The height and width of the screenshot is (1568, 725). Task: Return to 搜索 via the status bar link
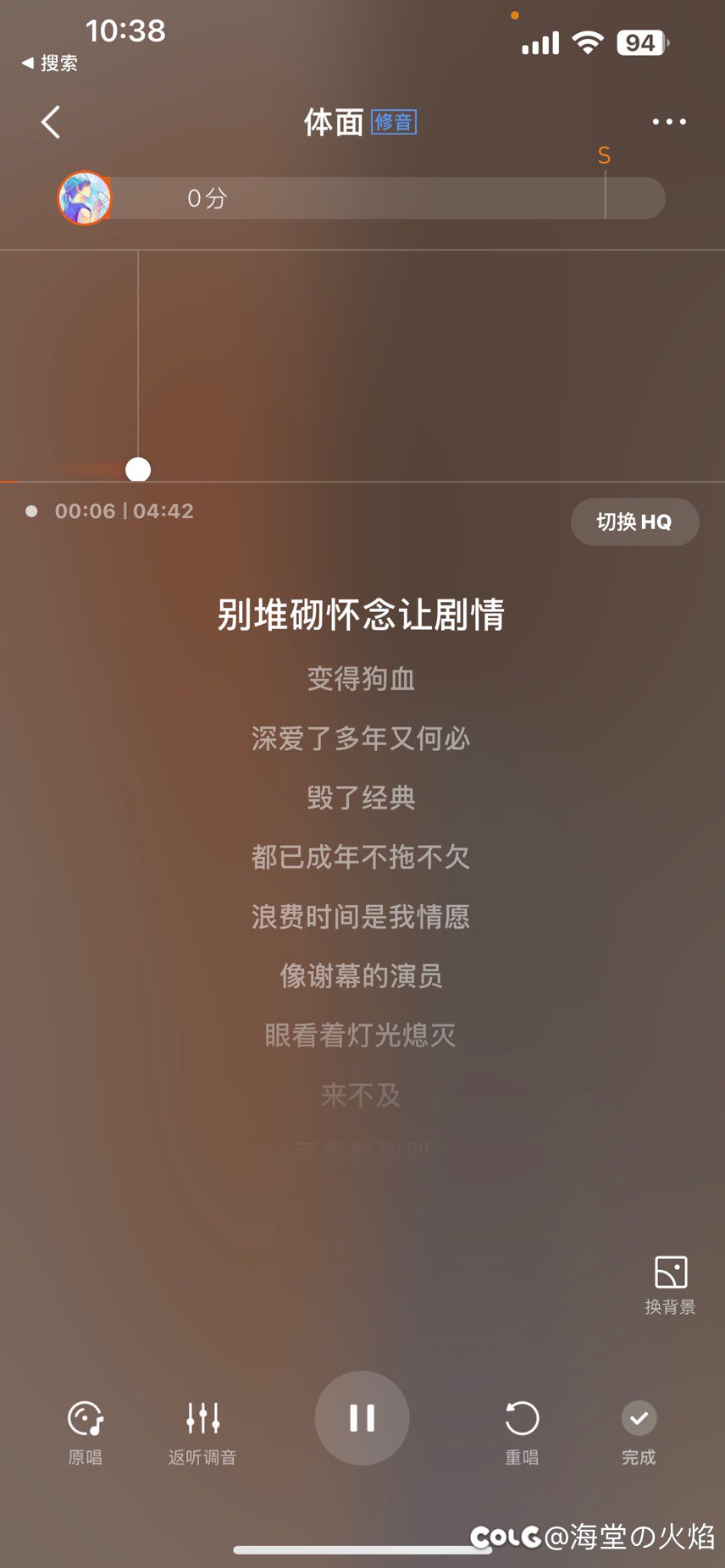[50, 63]
